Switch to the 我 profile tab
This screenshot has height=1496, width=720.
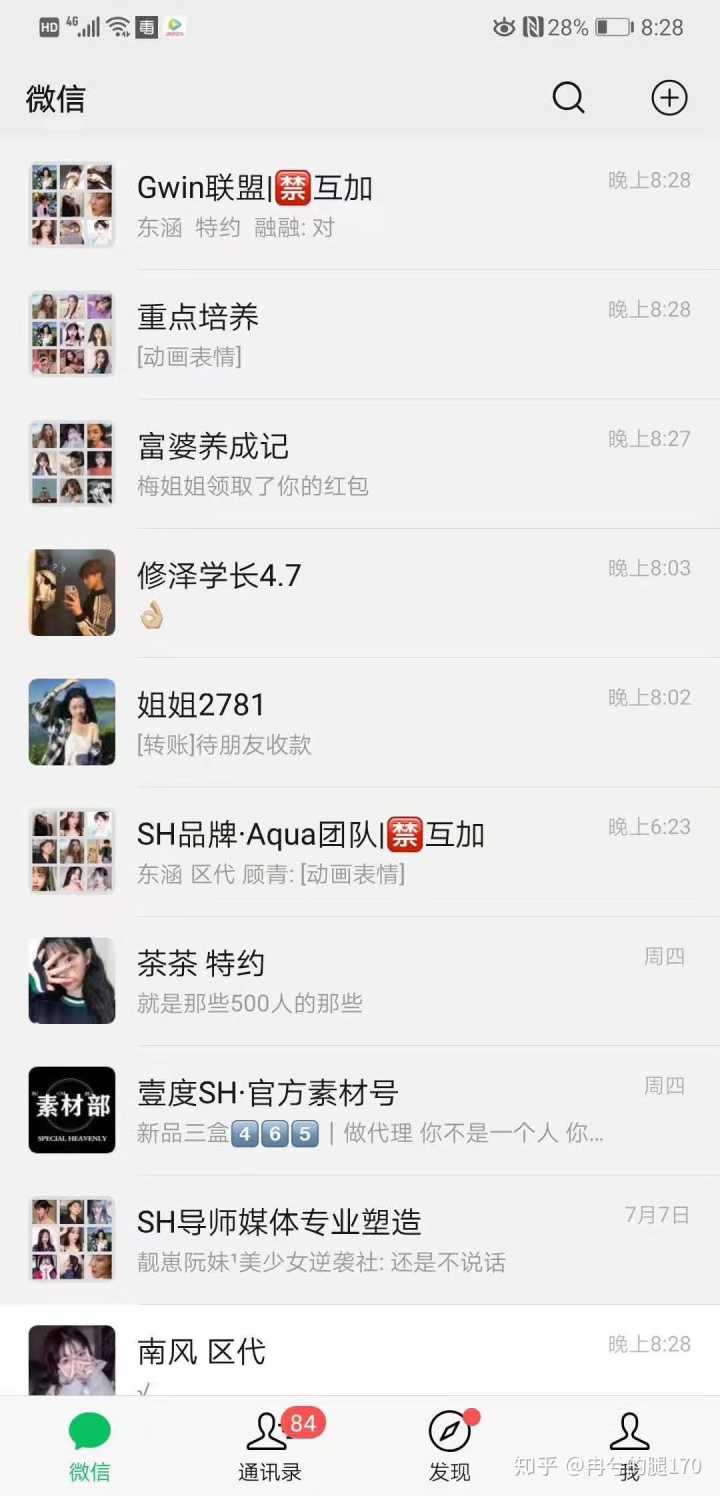click(x=629, y=1446)
